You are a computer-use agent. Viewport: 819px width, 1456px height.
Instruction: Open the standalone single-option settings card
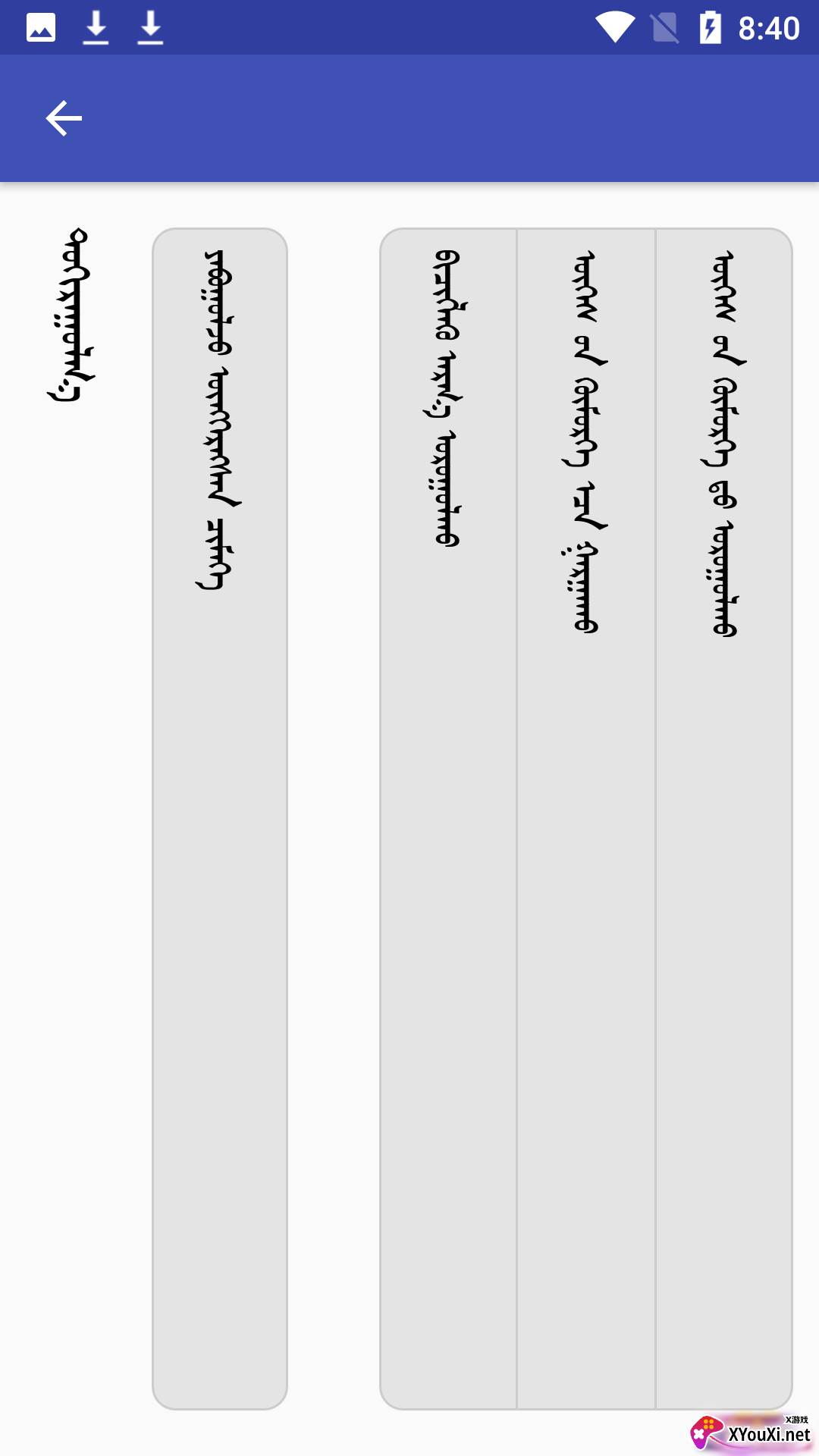pos(220,819)
